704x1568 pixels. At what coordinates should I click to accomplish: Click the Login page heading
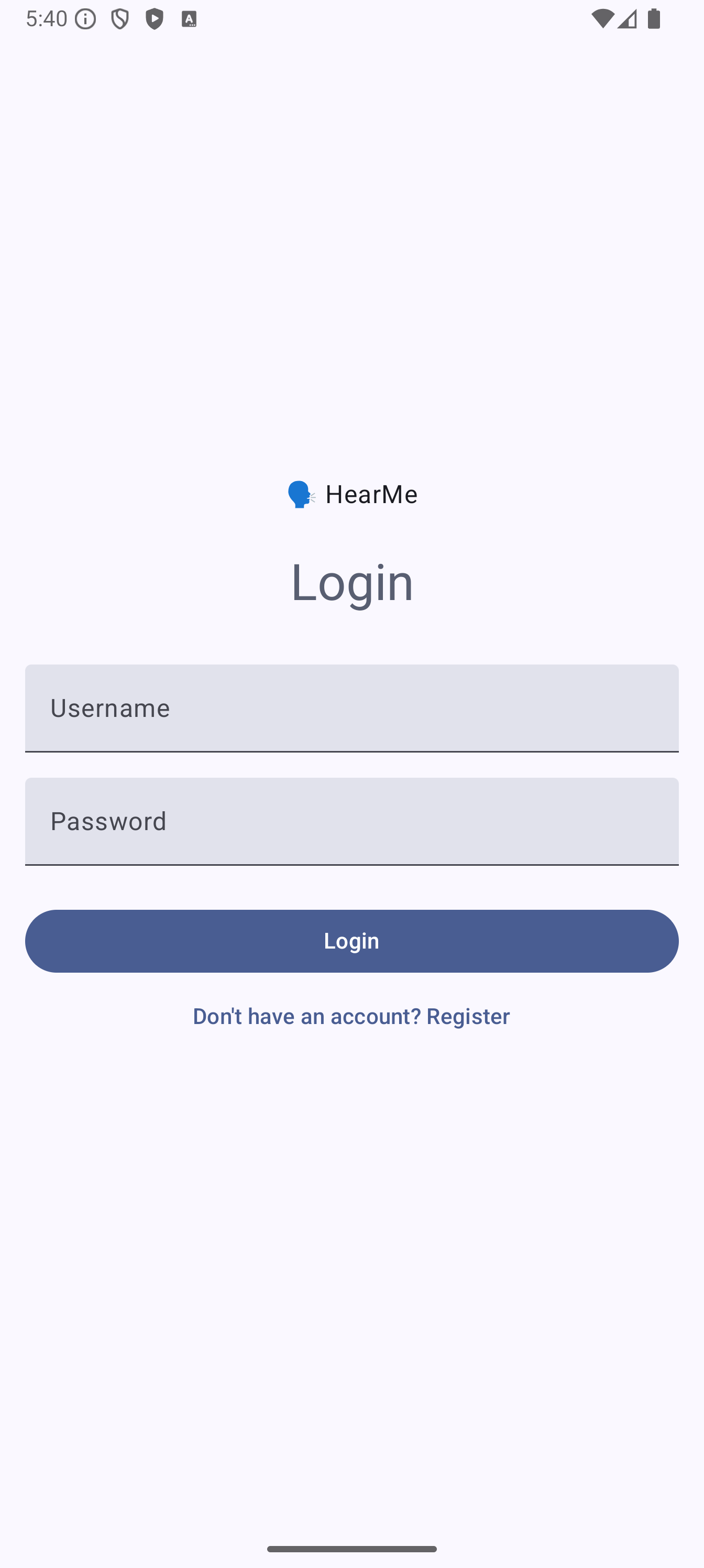tap(351, 582)
